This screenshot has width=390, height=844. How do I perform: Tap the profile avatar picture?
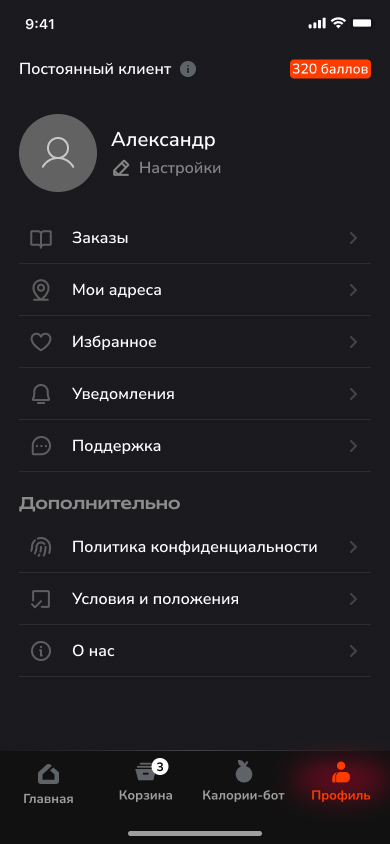(58, 153)
